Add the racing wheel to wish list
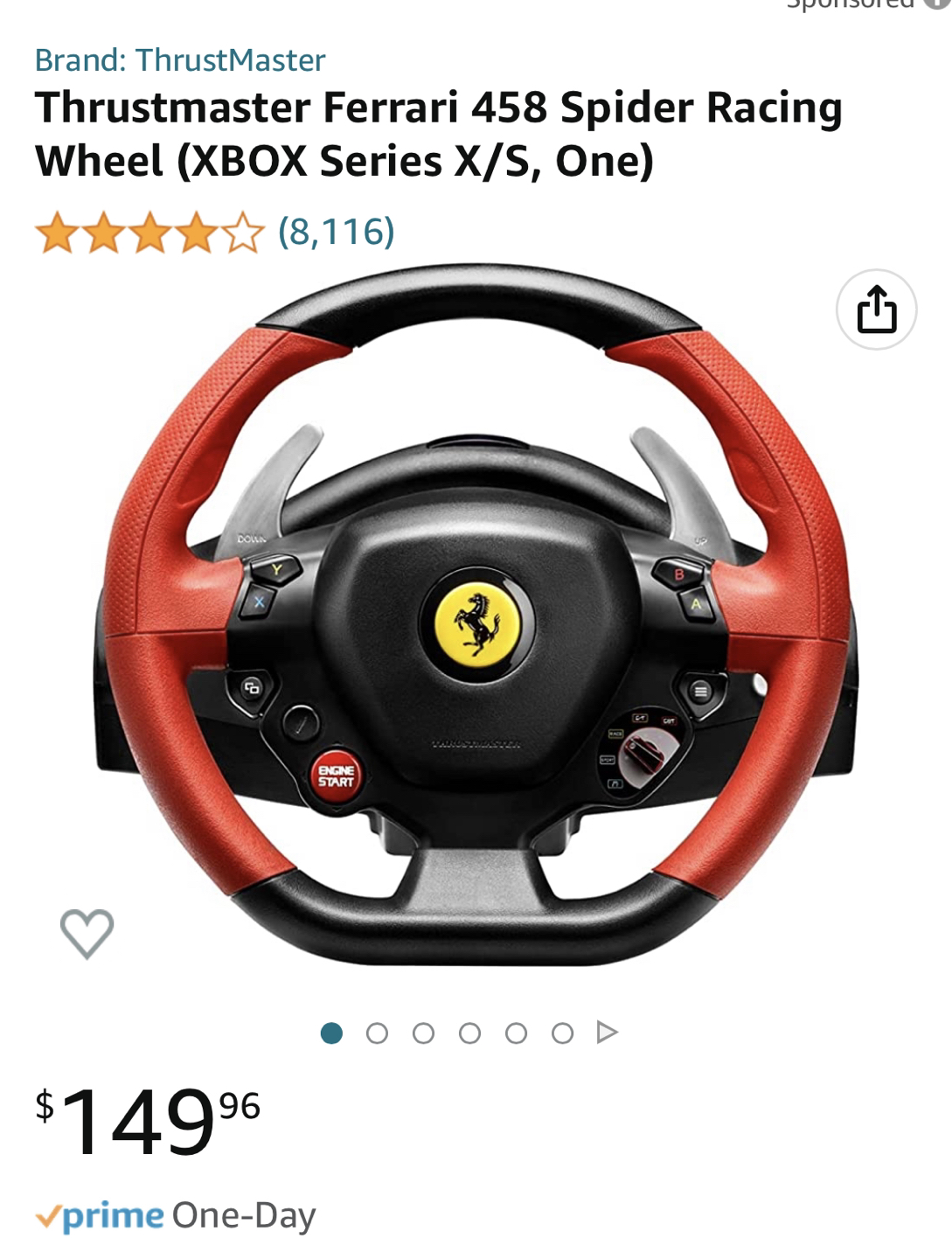952x1259 pixels. [87, 933]
